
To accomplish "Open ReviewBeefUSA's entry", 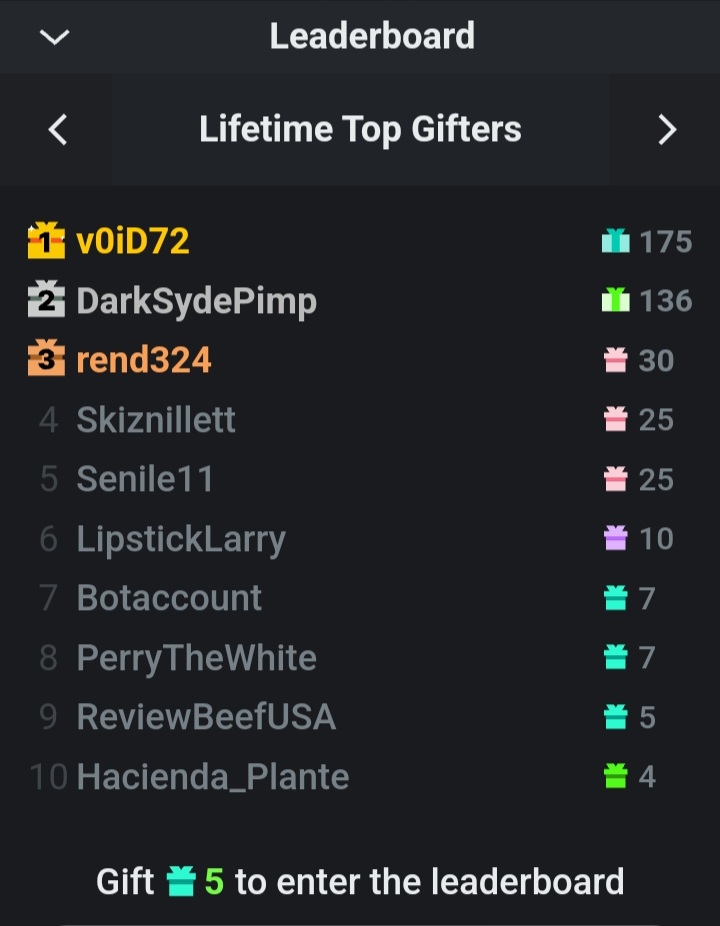I will tap(206, 717).
